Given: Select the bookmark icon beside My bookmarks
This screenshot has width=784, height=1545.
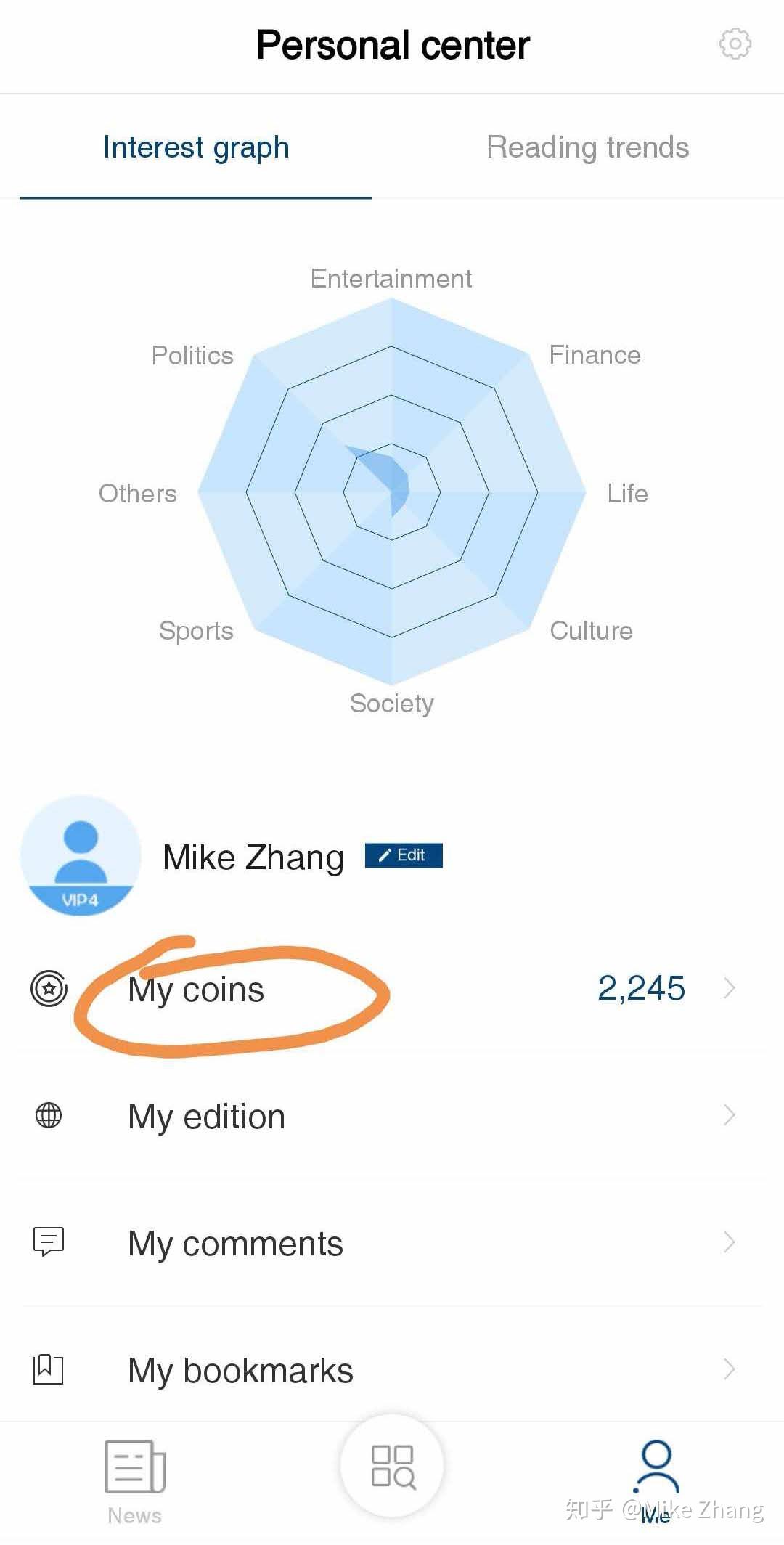Looking at the screenshot, I should (48, 1369).
